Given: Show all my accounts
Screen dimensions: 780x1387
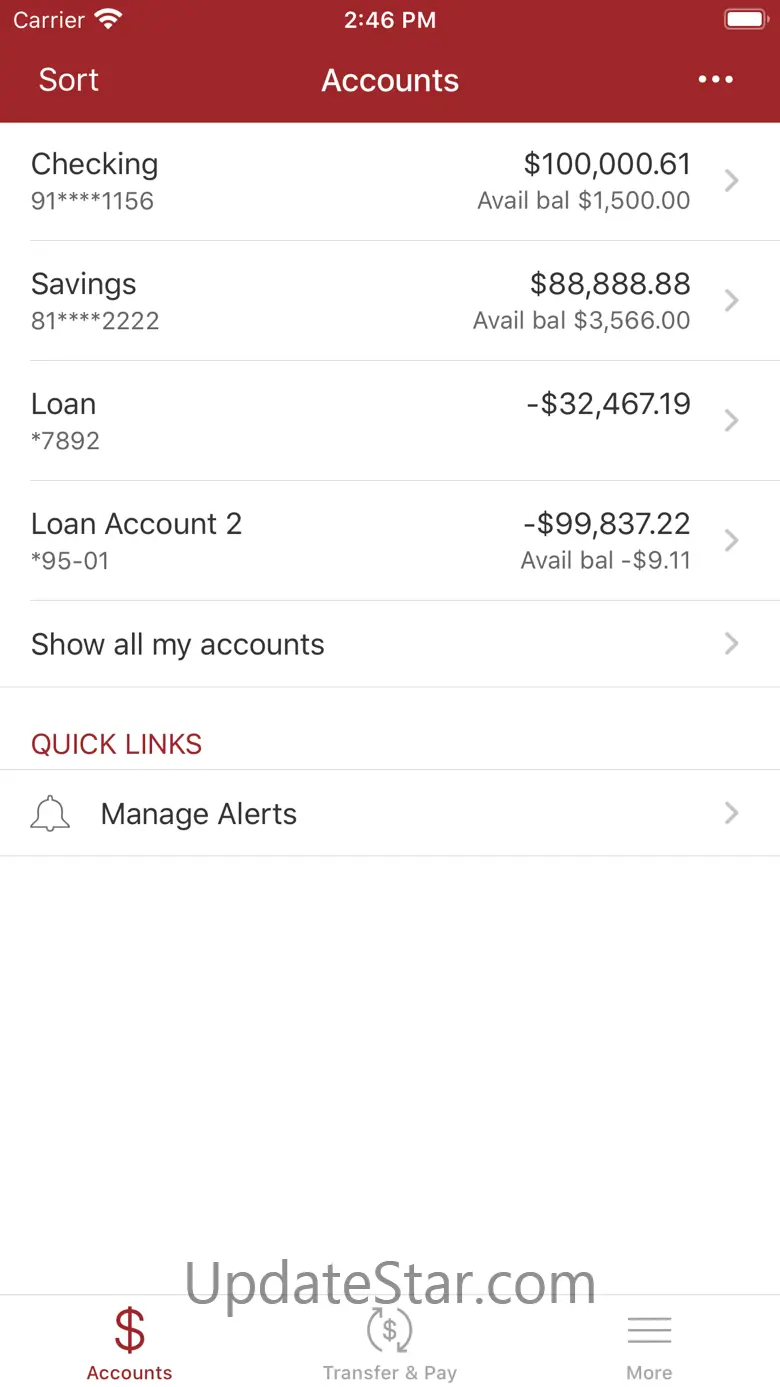Looking at the screenshot, I should [x=390, y=644].
